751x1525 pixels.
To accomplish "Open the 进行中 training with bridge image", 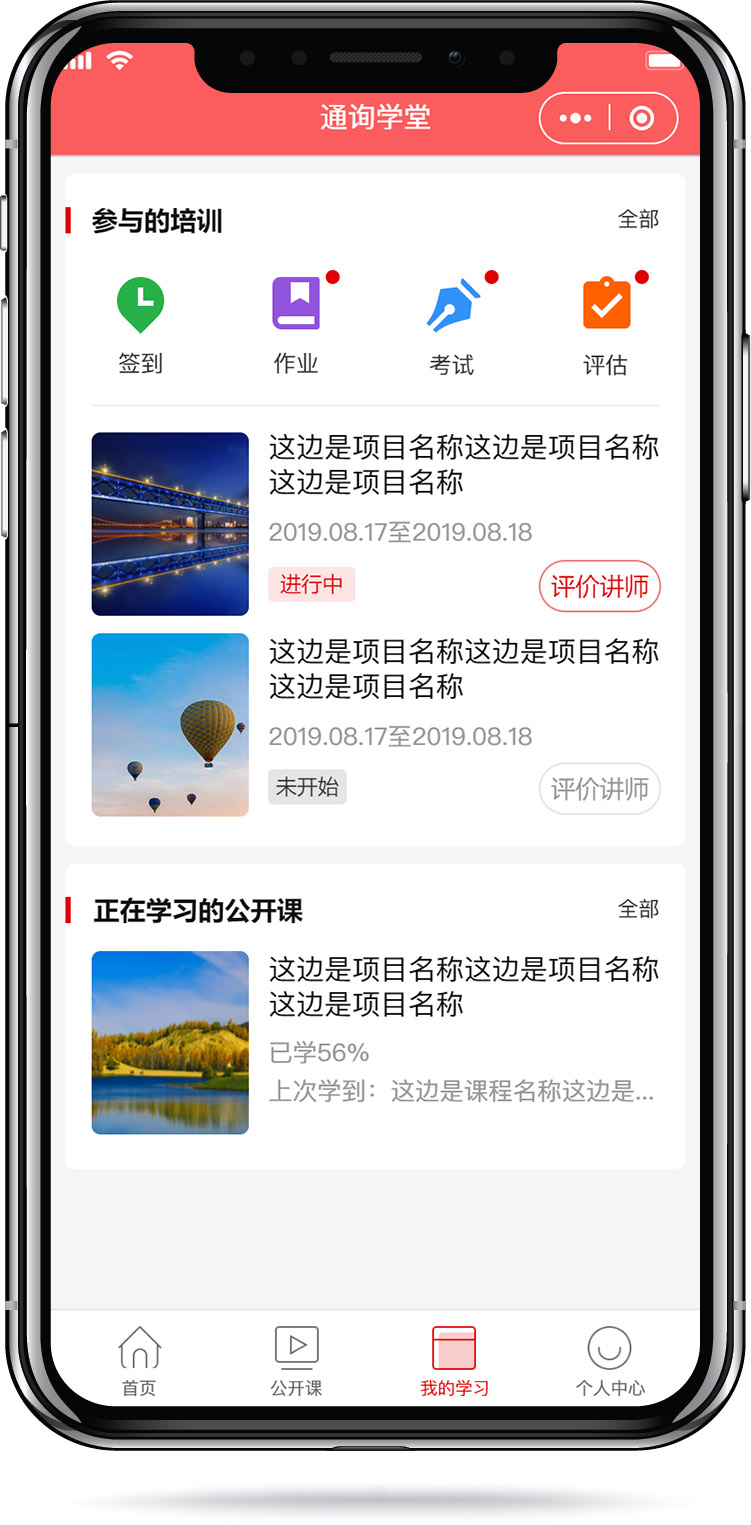I will pyautogui.click(x=376, y=523).
